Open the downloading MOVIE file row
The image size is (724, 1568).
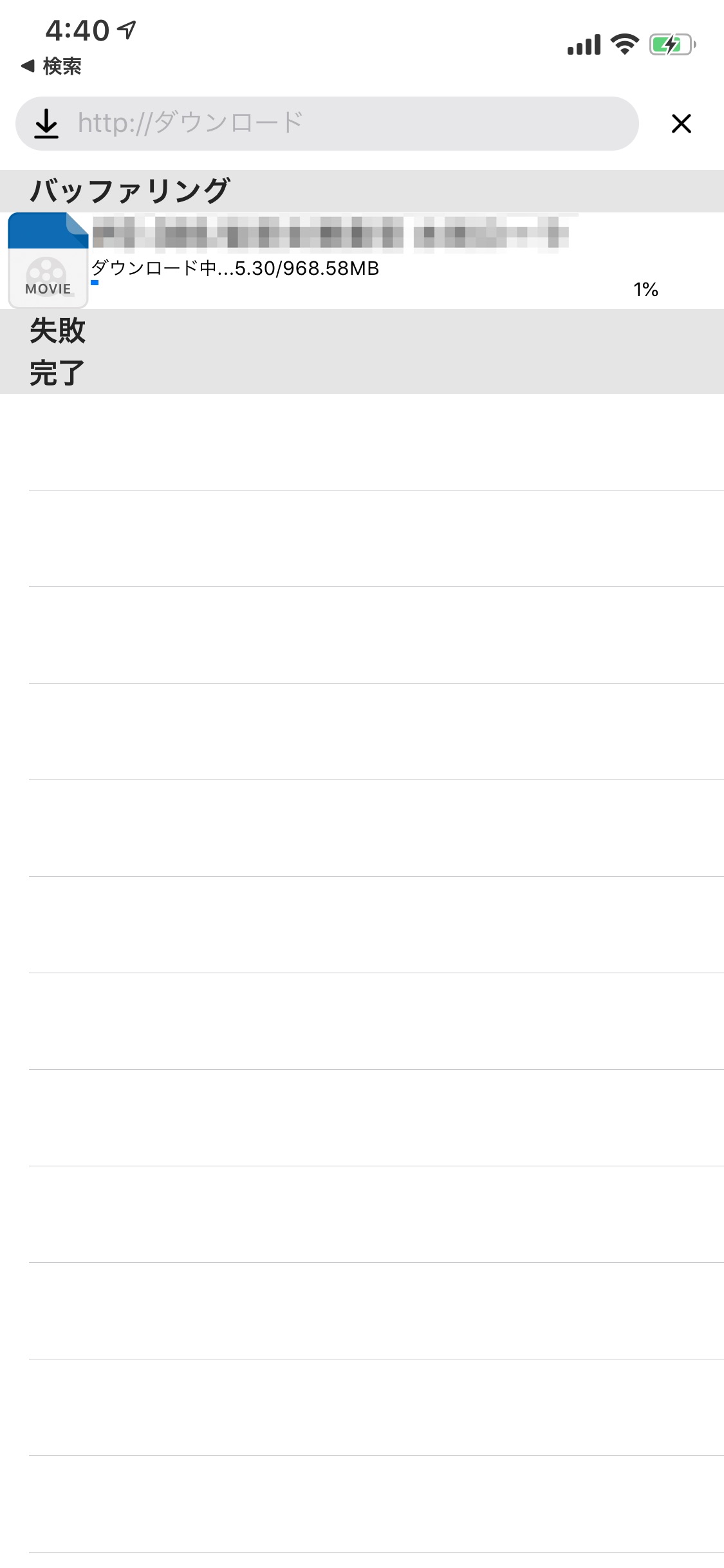click(x=360, y=261)
